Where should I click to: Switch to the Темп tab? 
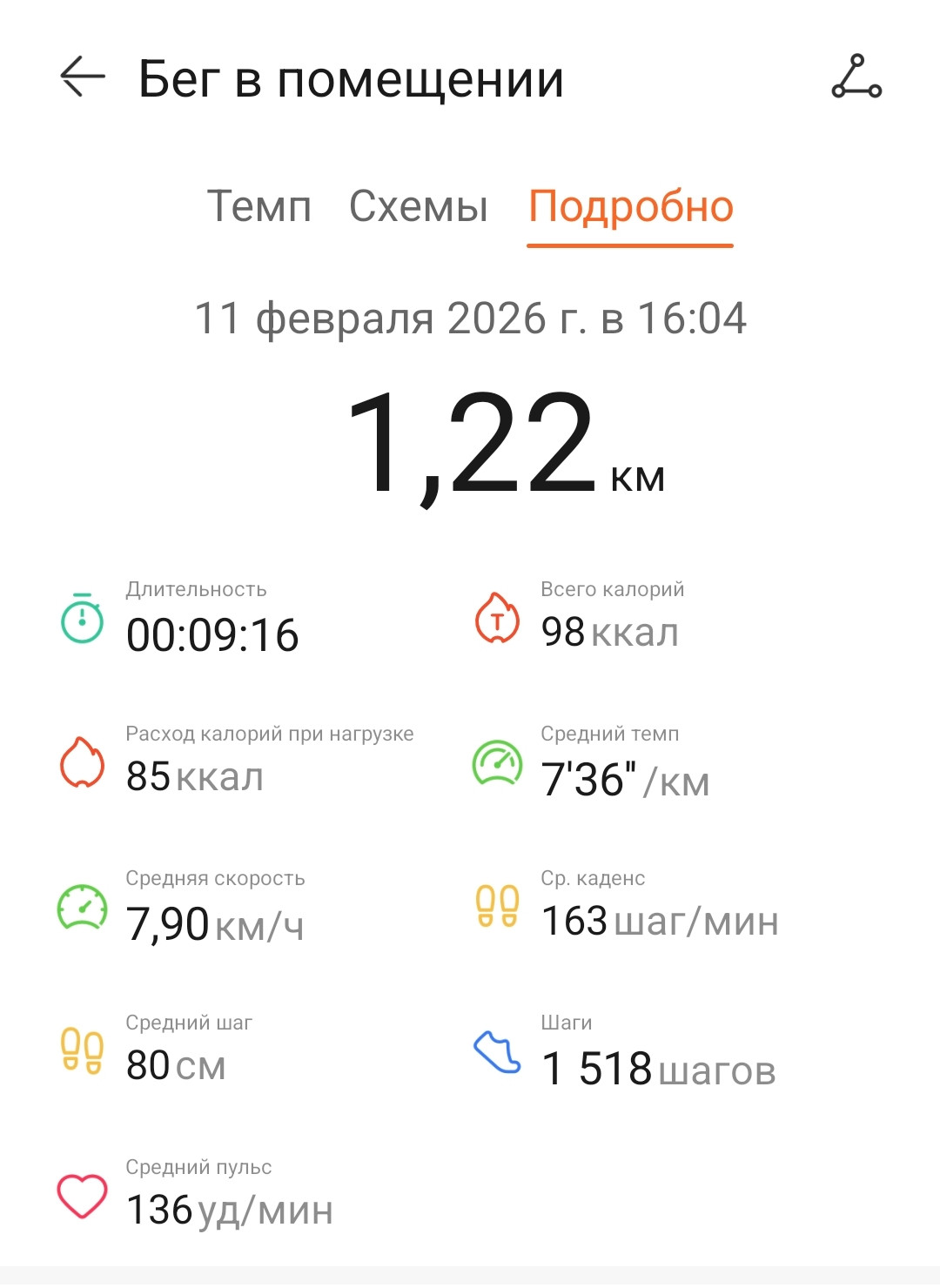pyautogui.click(x=258, y=207)
